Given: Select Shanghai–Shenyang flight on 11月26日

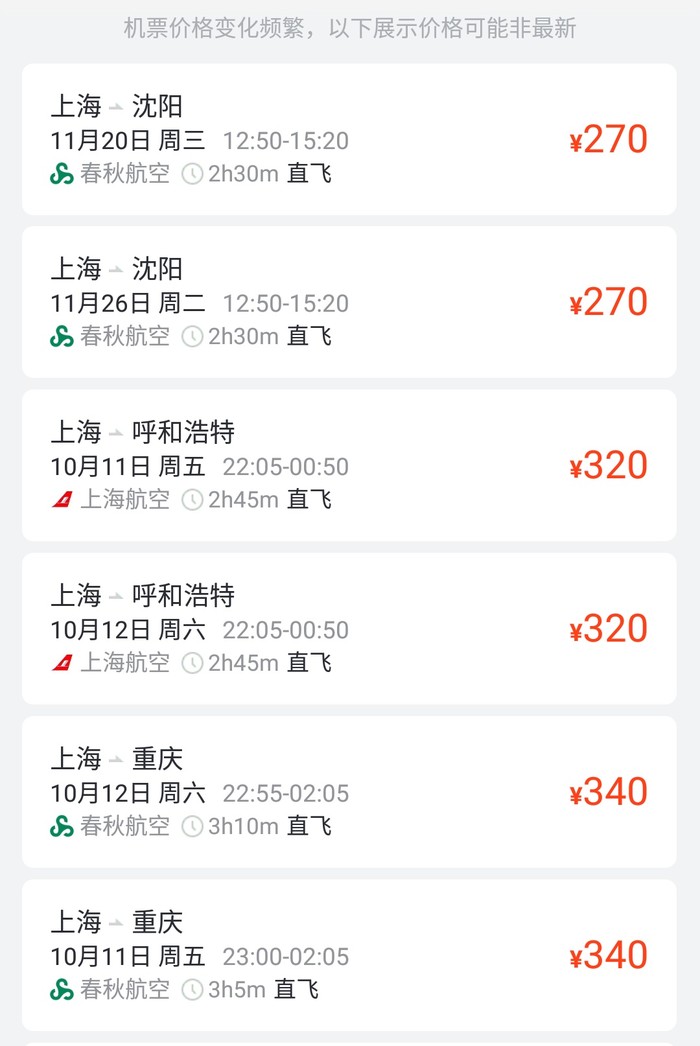Looking at the screenshot, I should 349,302.
